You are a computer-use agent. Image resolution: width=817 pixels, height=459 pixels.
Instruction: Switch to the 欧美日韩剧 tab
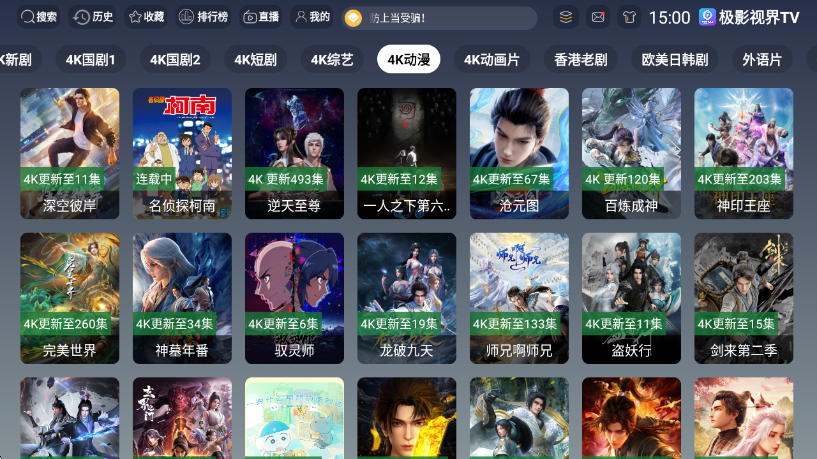tap(675, 59)
